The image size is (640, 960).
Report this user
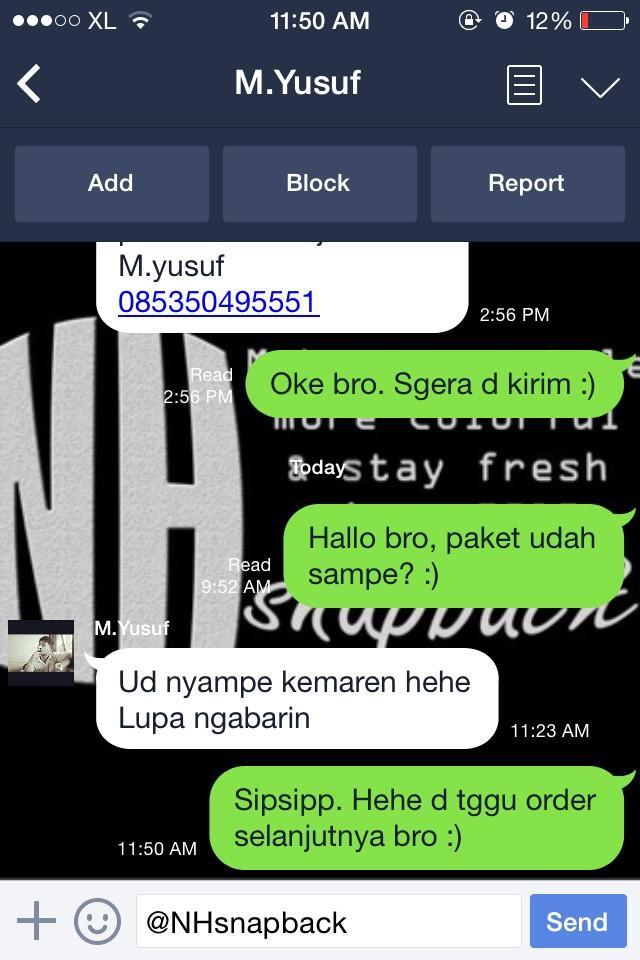pos(527,183)
